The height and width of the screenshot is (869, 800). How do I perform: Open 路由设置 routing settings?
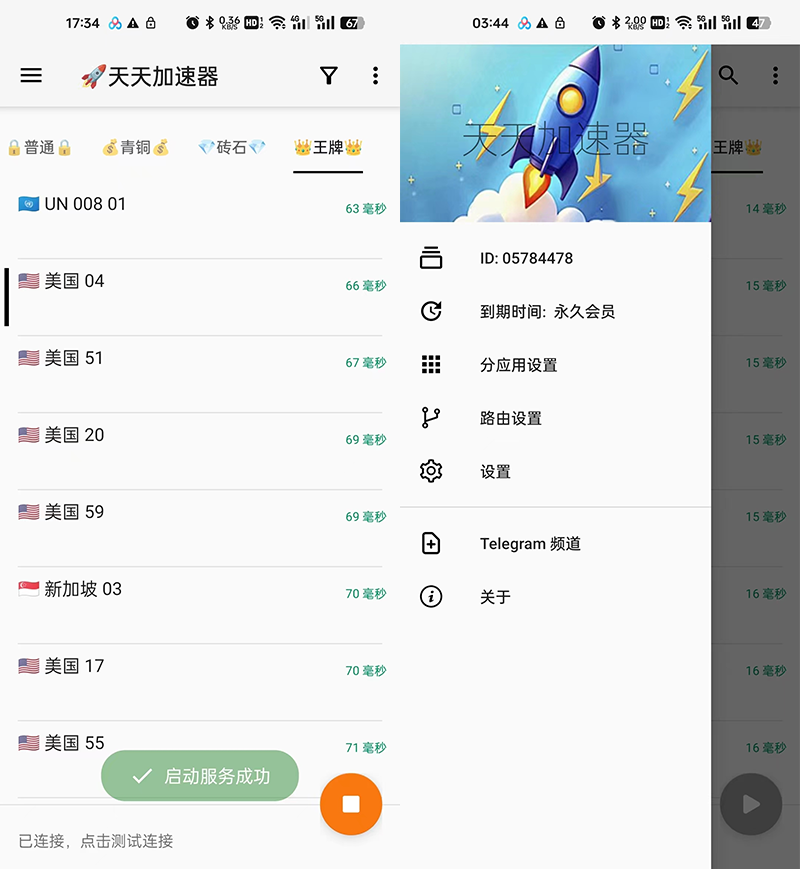(513, 418)
